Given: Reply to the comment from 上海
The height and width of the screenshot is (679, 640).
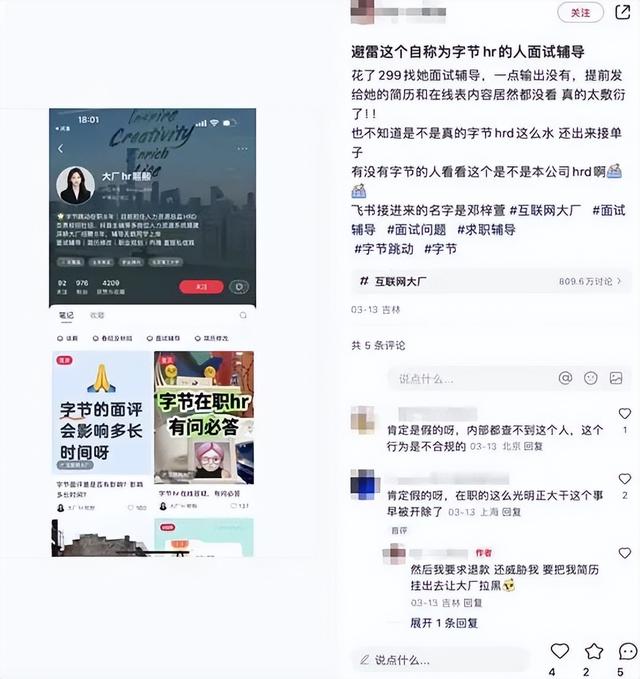Looking at the screenshot, I should [x=511, y=511].
